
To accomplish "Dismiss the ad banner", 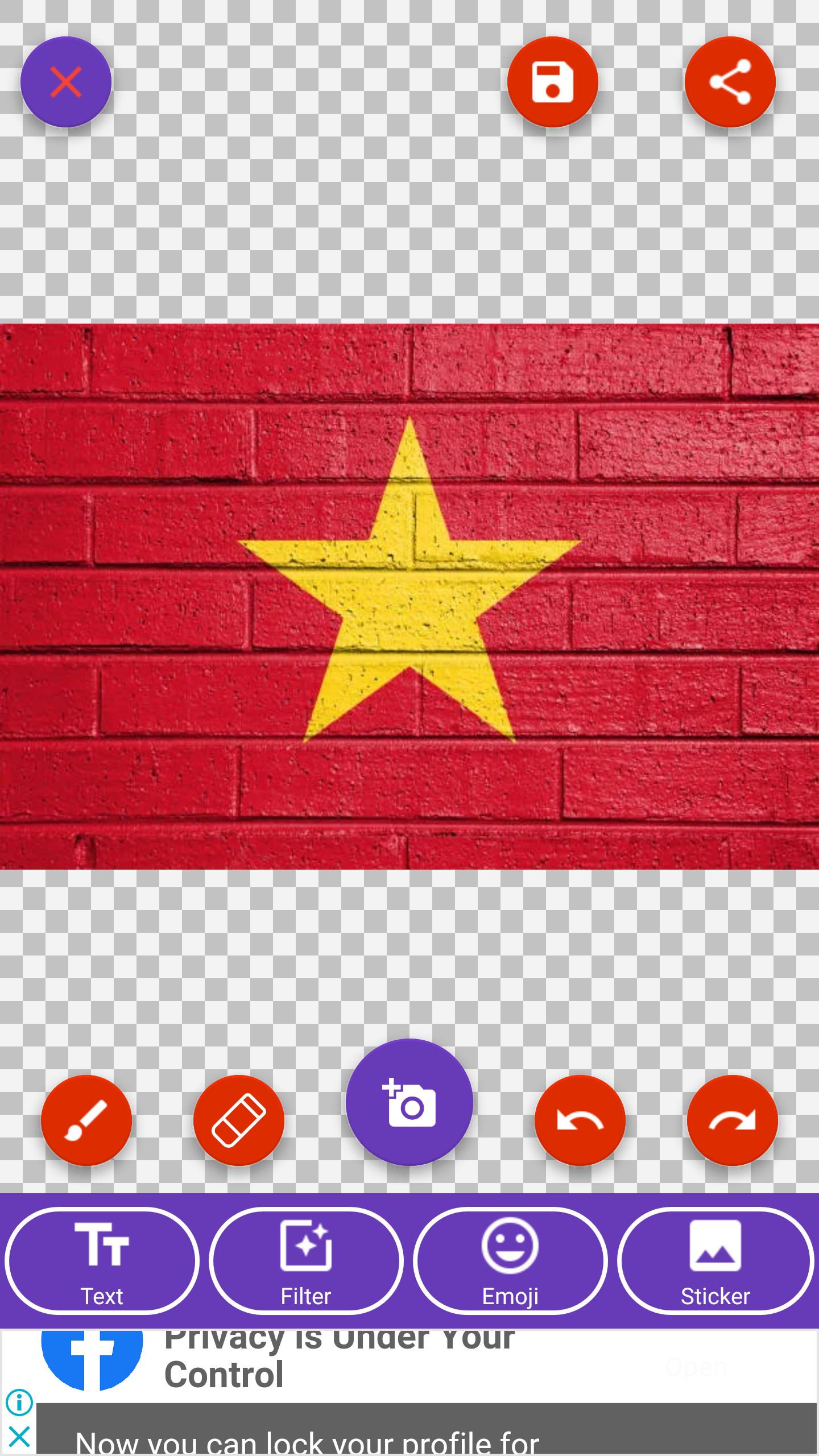I will click(19, 1437).
